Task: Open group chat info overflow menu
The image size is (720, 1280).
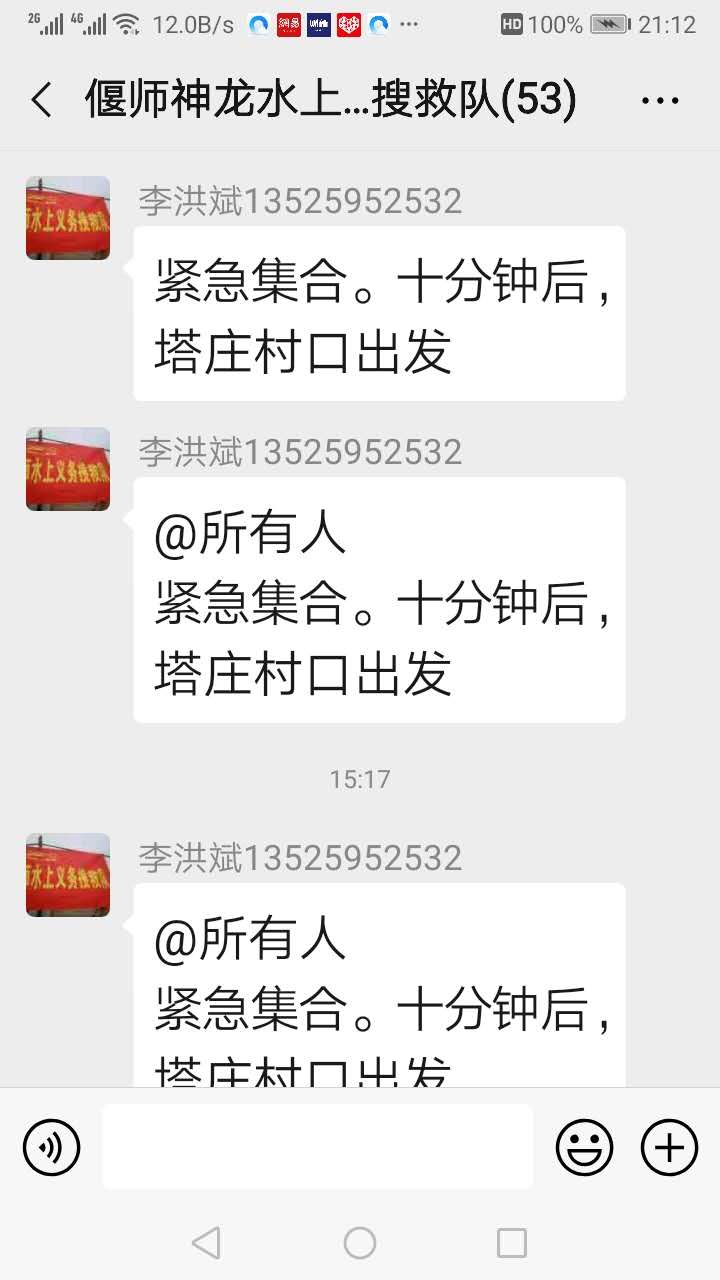Action: 659,100
